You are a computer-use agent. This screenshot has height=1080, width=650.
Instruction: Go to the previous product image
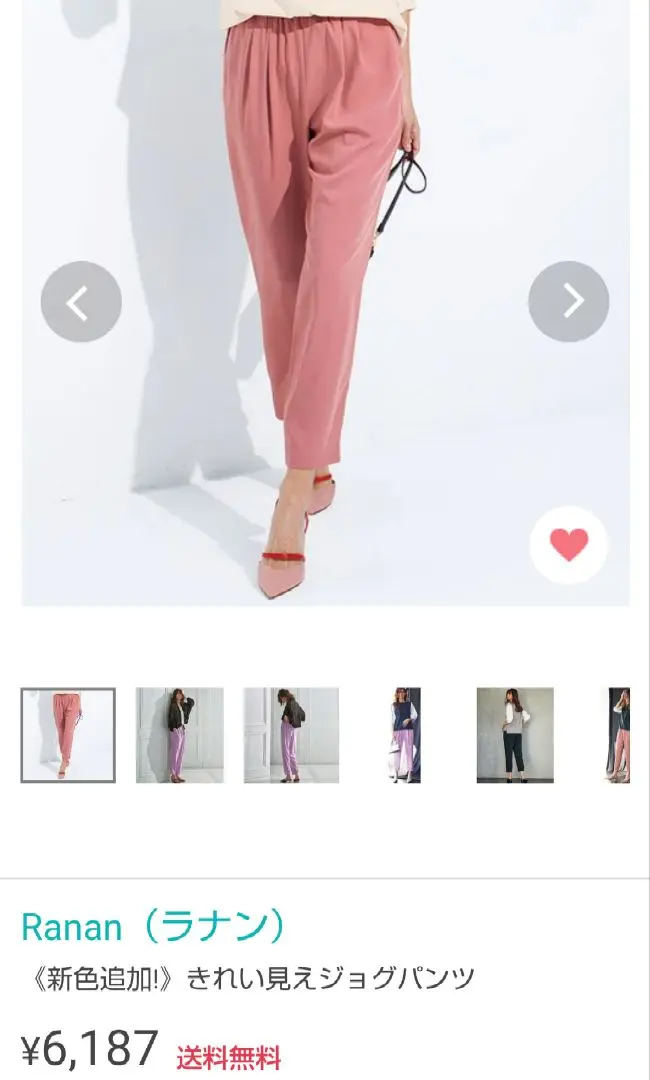tap(81, 302)
